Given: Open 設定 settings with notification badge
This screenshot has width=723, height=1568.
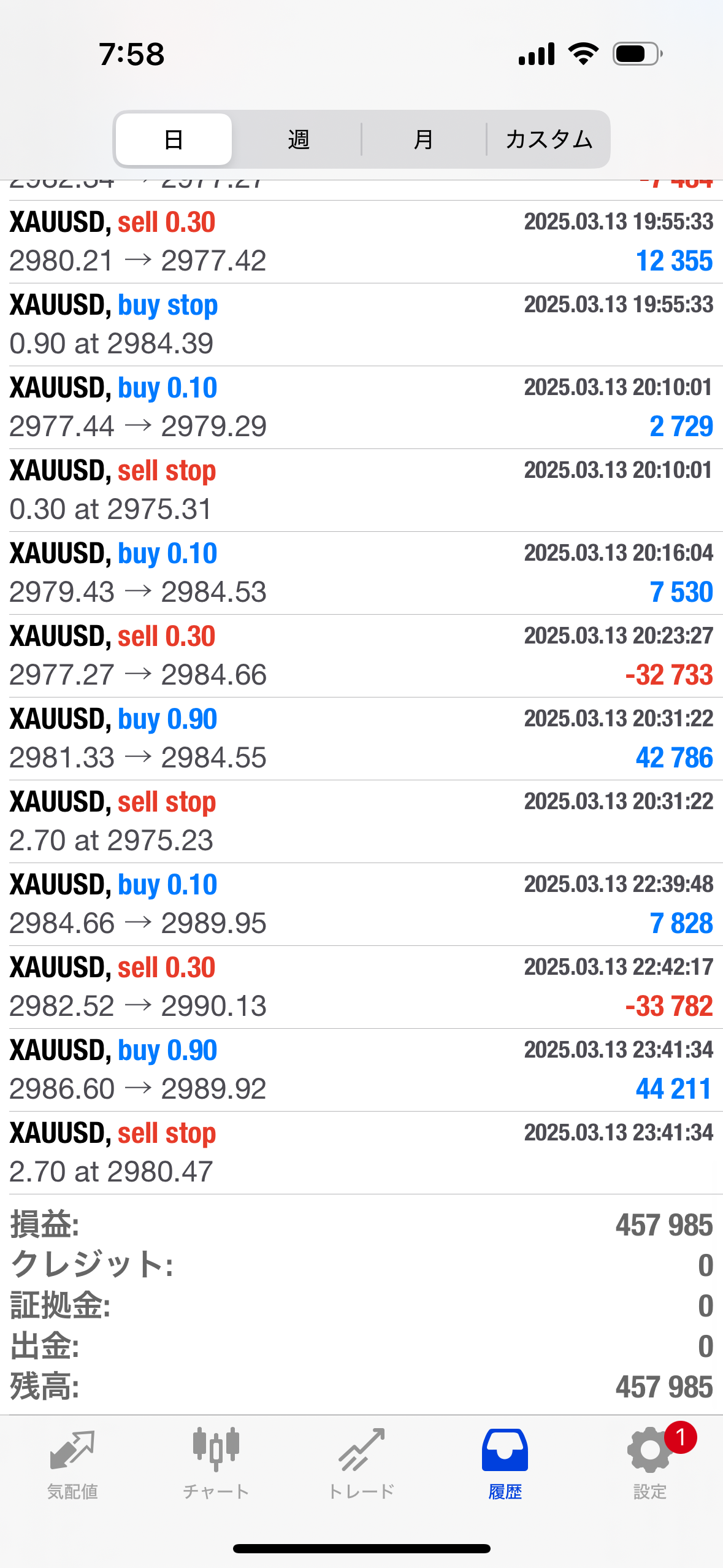Looking at the screenshot, I should (x=650, y=1464).
